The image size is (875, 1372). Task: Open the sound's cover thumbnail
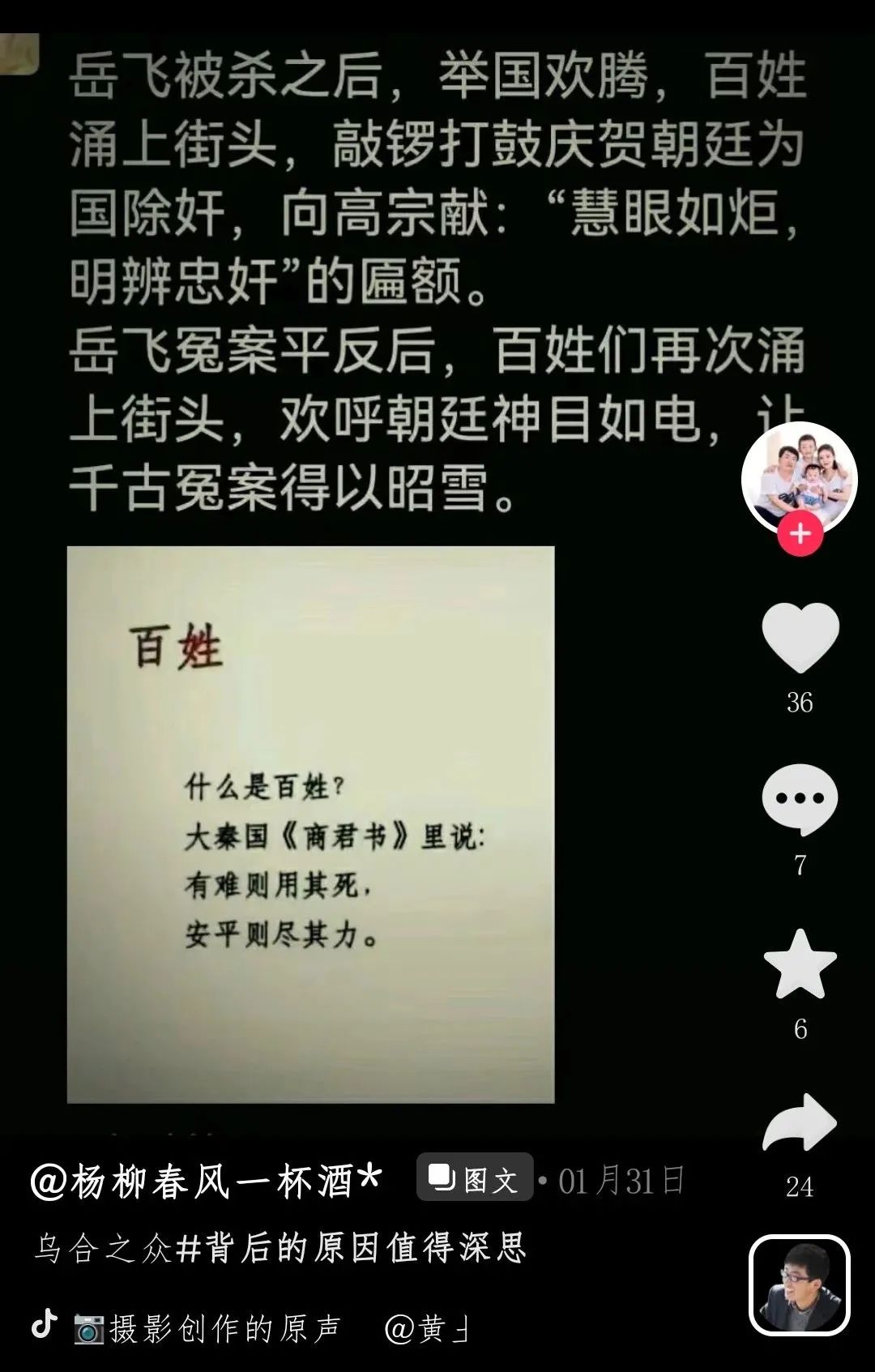pyautogui.click(x=799, y=1284)
